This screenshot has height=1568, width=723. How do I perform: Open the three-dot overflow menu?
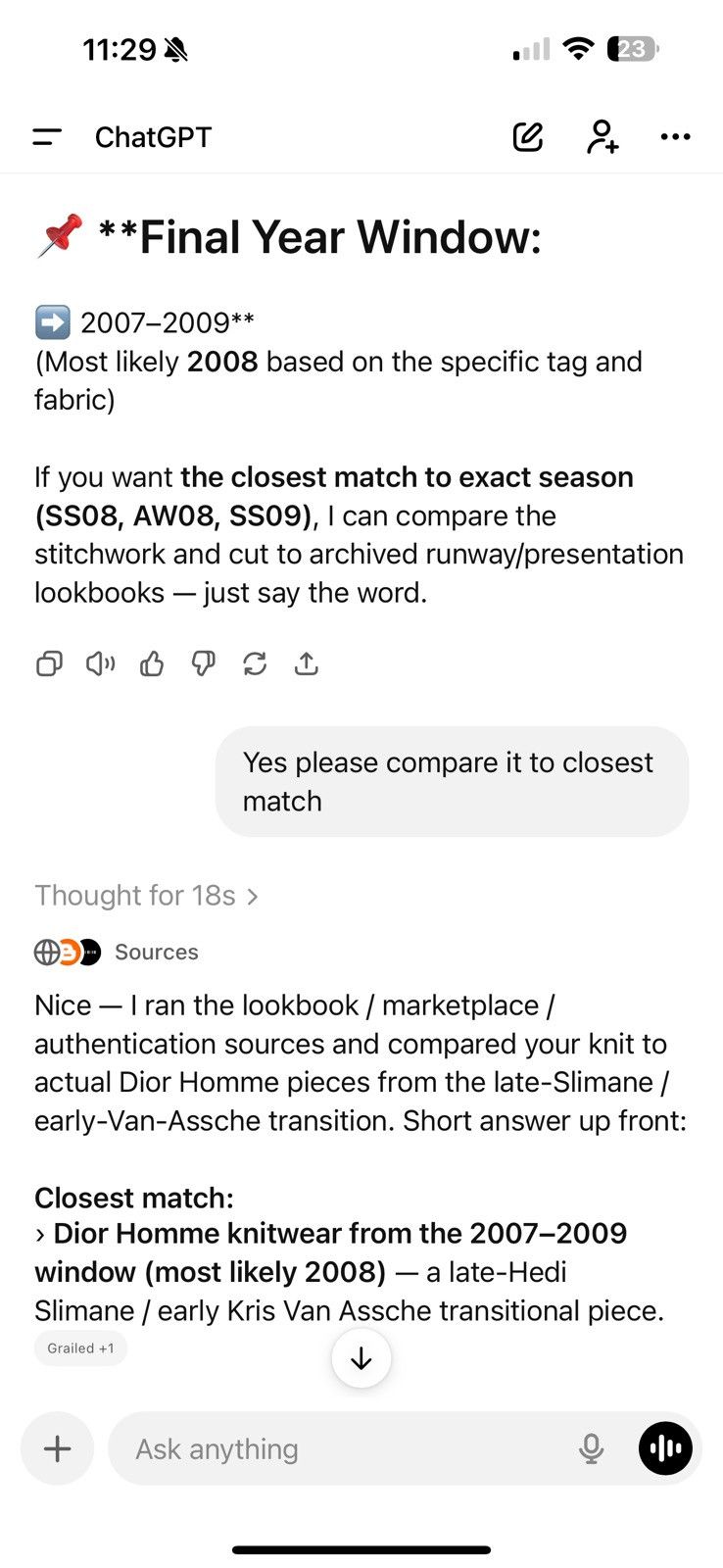click(675, 137)
